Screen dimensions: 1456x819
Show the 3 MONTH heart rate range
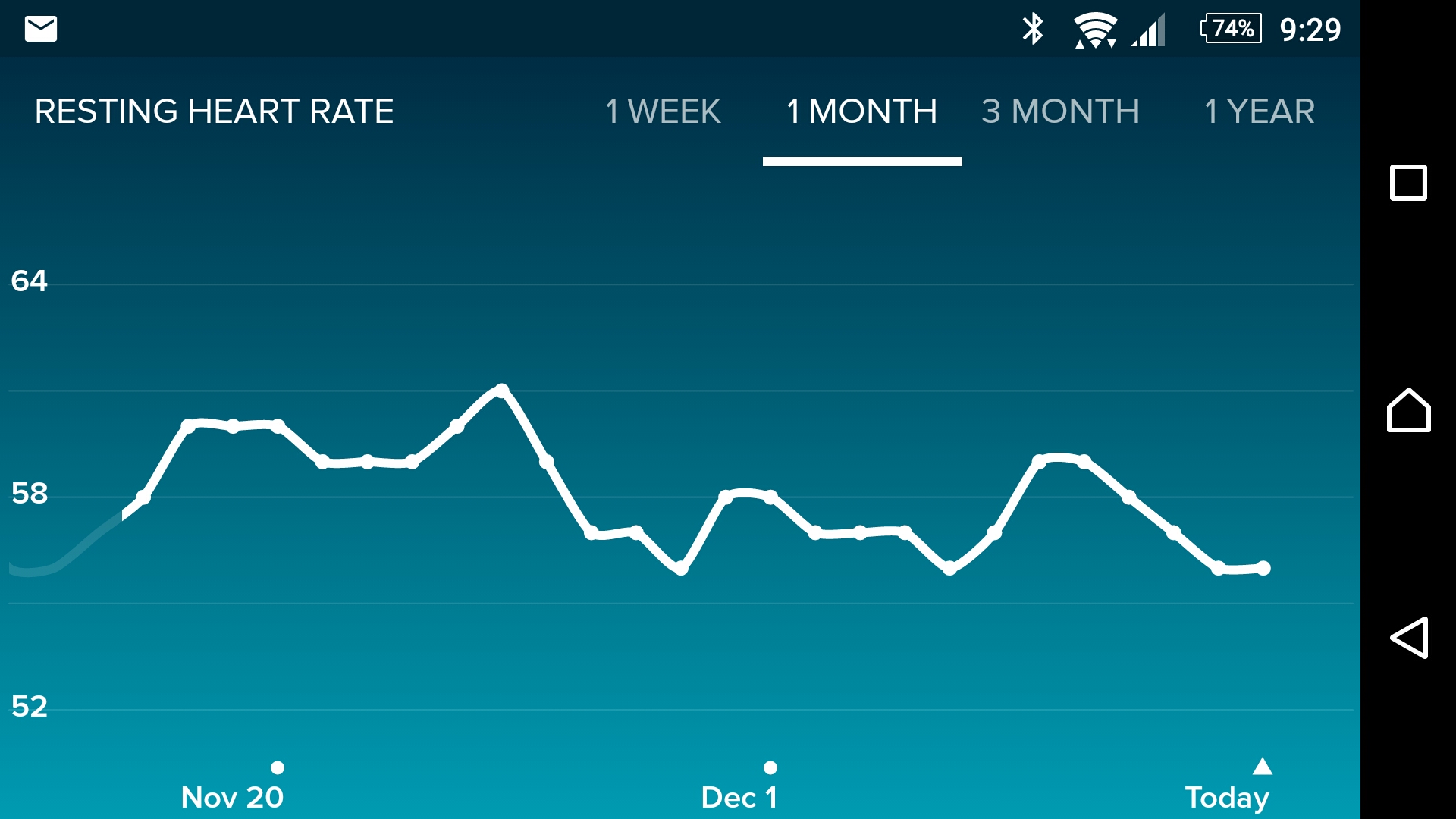pos(1060,111)
